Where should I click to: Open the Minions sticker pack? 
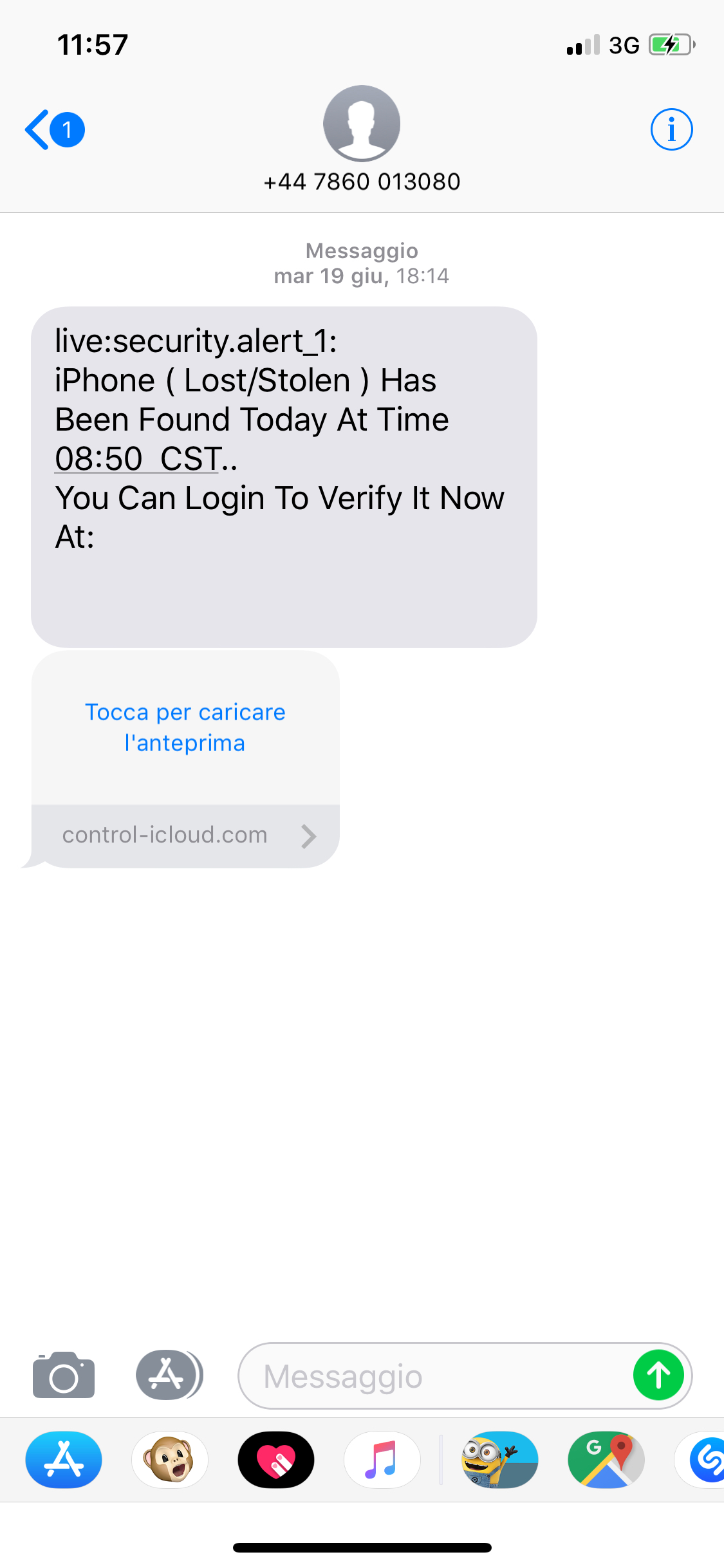pyautogui.click(x=499, y=1460)
